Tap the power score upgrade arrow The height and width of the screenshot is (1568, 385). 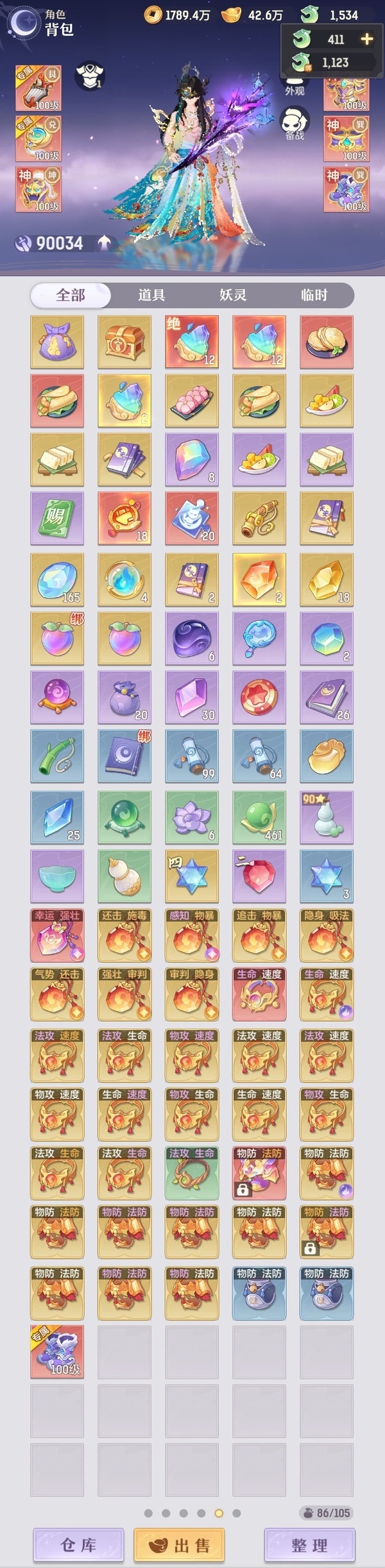104,243
